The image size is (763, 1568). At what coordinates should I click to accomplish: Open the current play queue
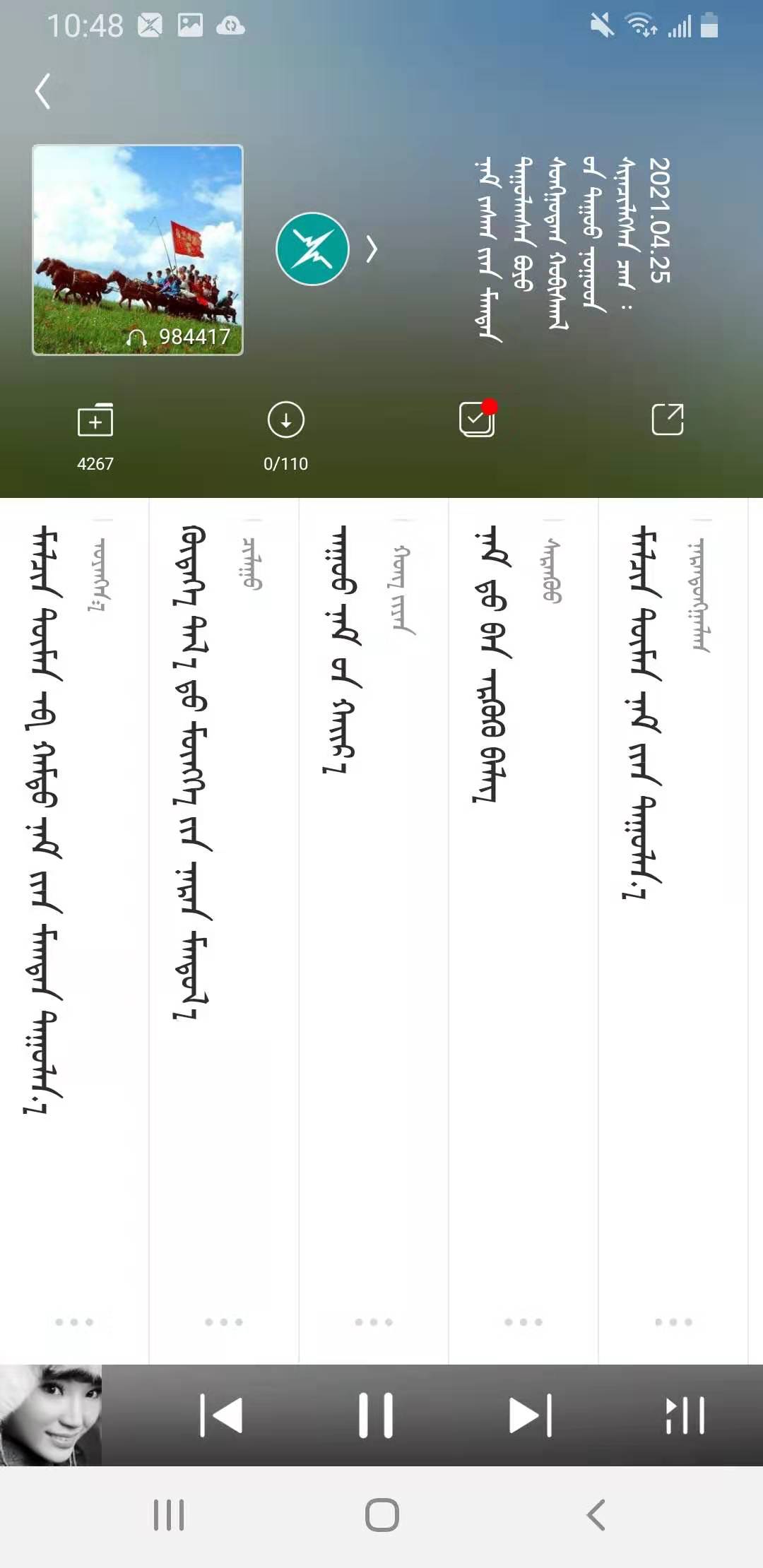coord(685,1415)
